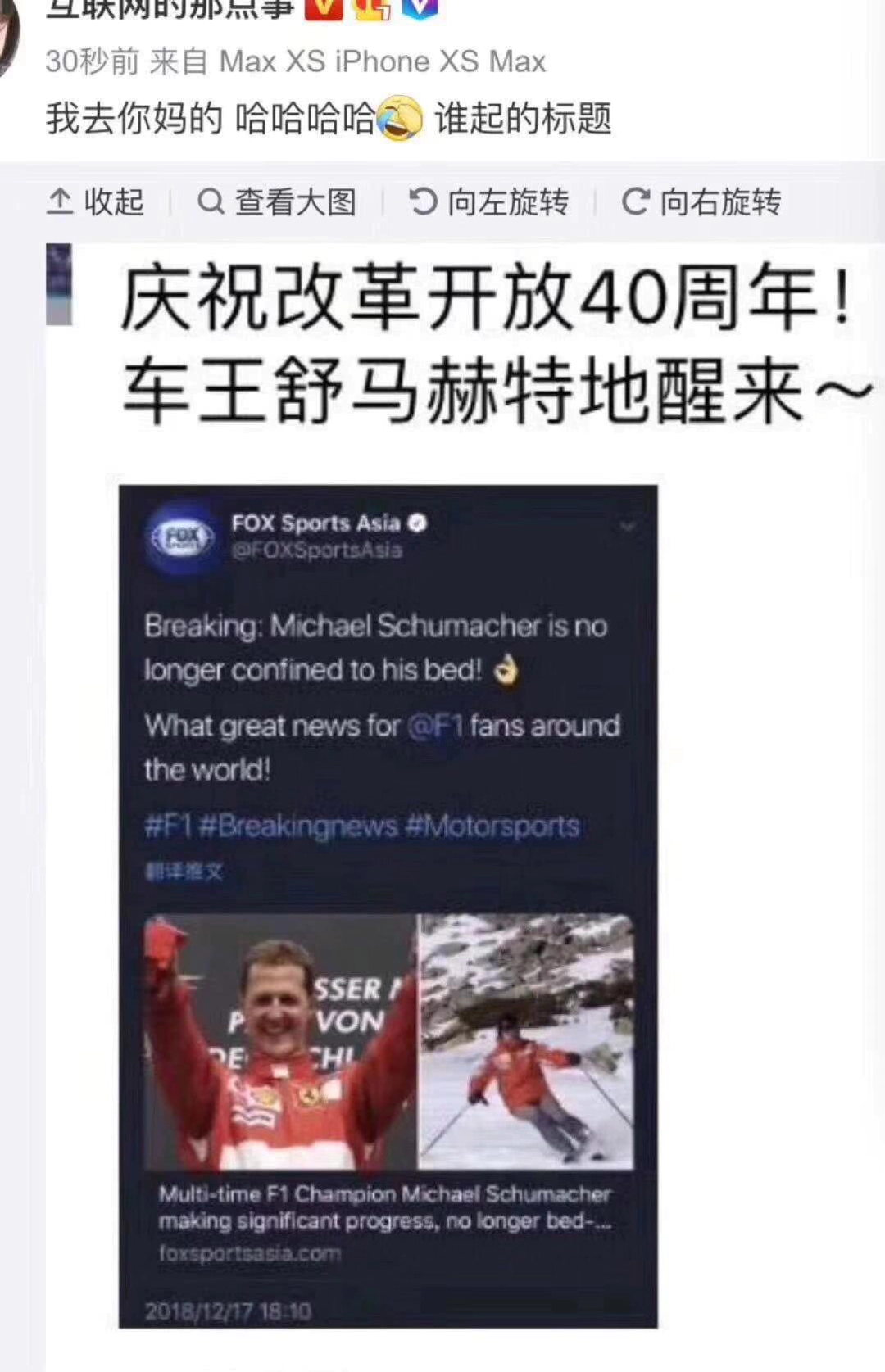Tap the expanded Schumacher post image
The image size is (885, 1372).
[x=459, y=803]
